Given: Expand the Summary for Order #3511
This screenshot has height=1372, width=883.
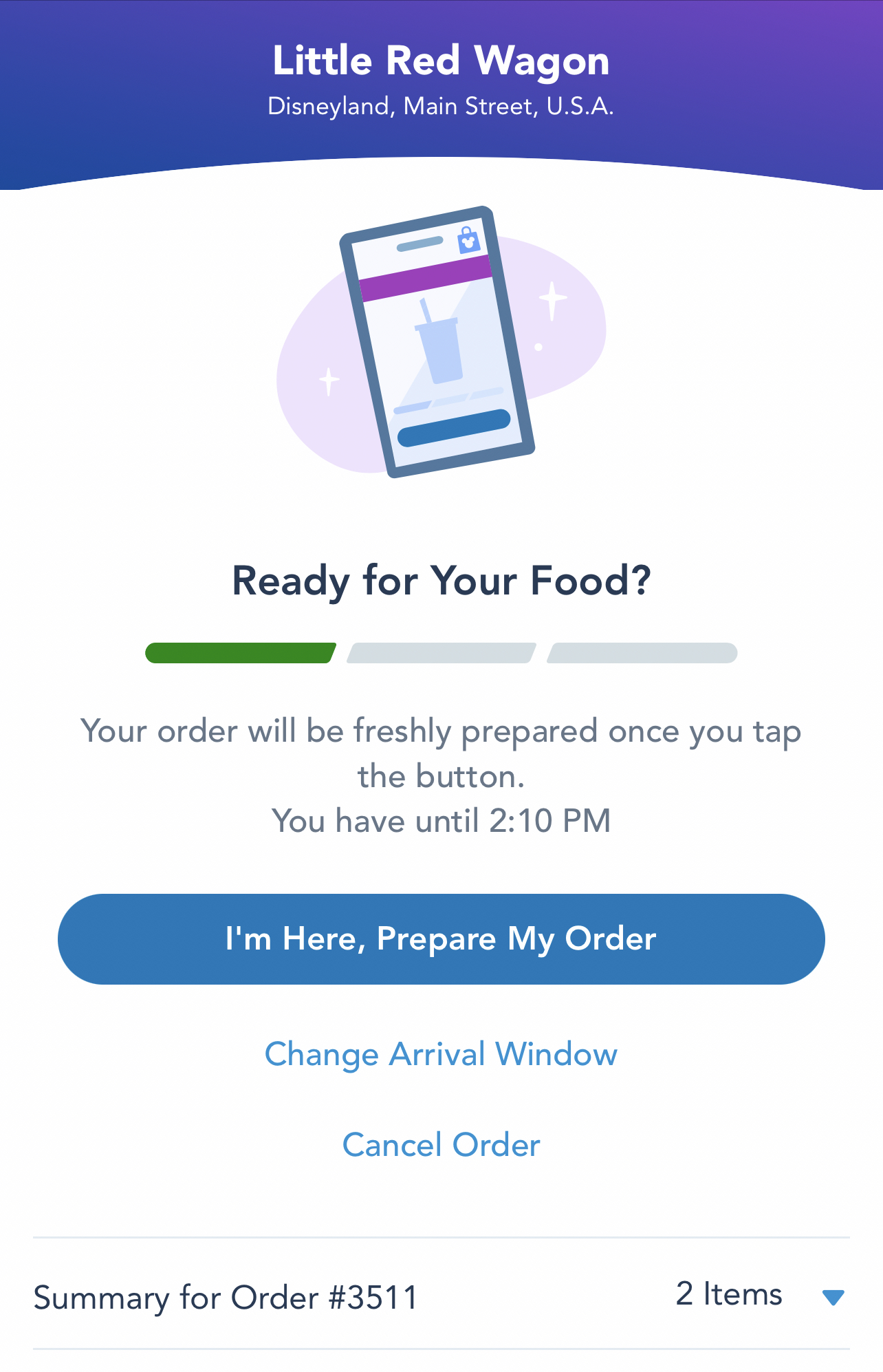Looking at the screenshot, I should point(832,1297).
